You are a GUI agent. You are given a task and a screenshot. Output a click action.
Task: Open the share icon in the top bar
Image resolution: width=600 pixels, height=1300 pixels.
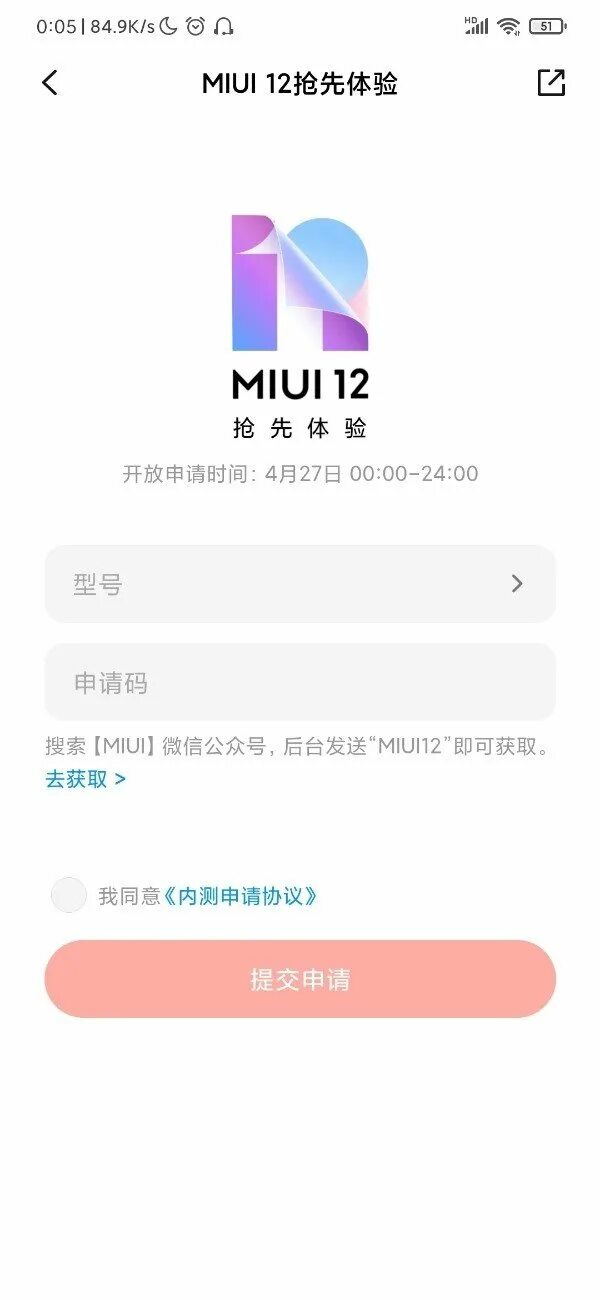pyautogui.click(x=551, y=83)
